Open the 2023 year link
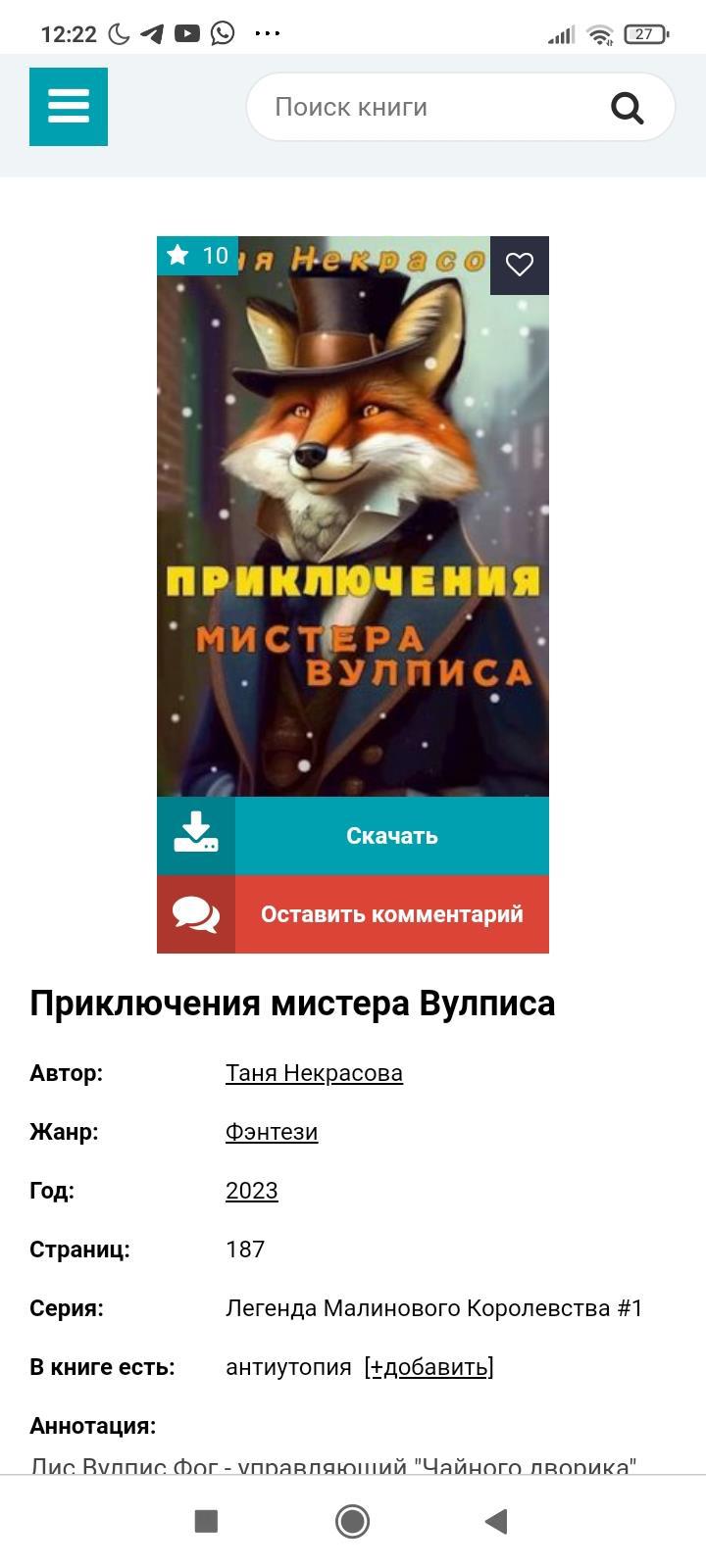Screen dimensions: 706x1568 (x=252, y=1191)
